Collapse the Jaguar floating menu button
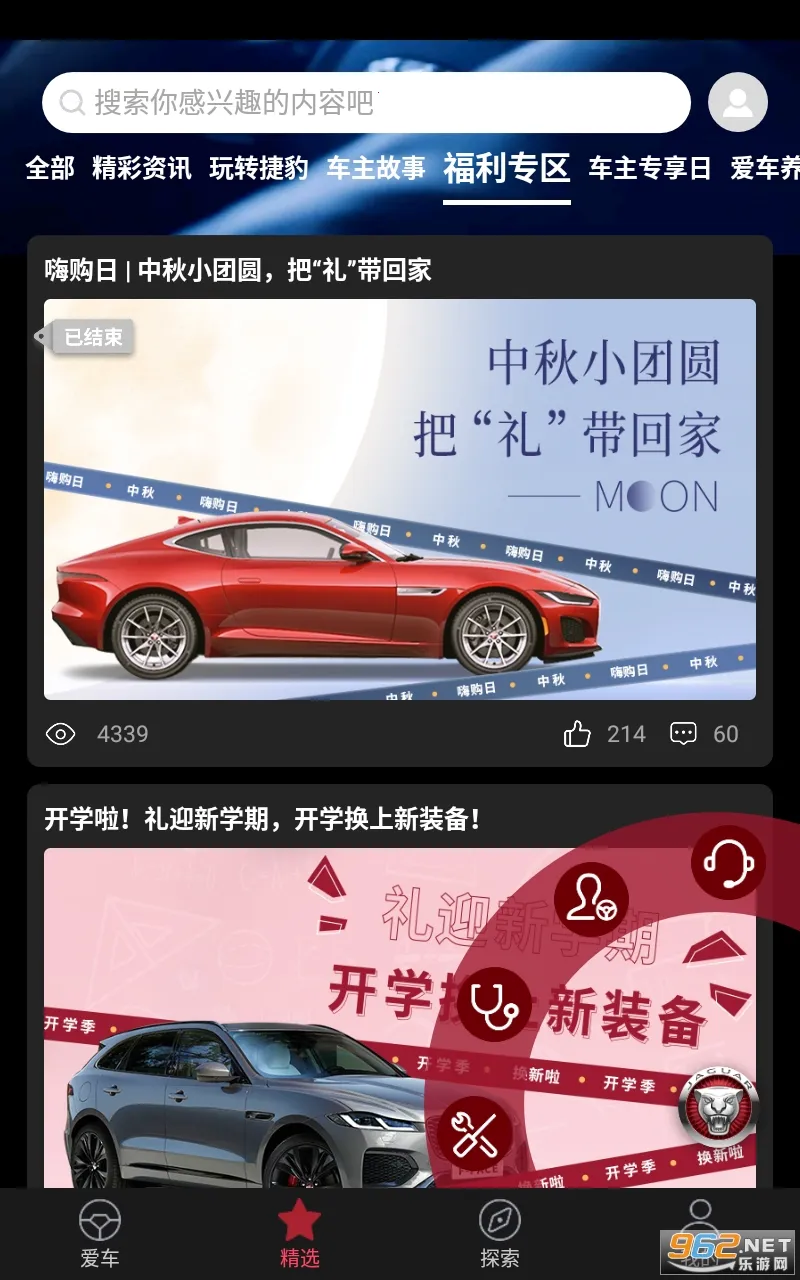 [x=718, y=1108]
